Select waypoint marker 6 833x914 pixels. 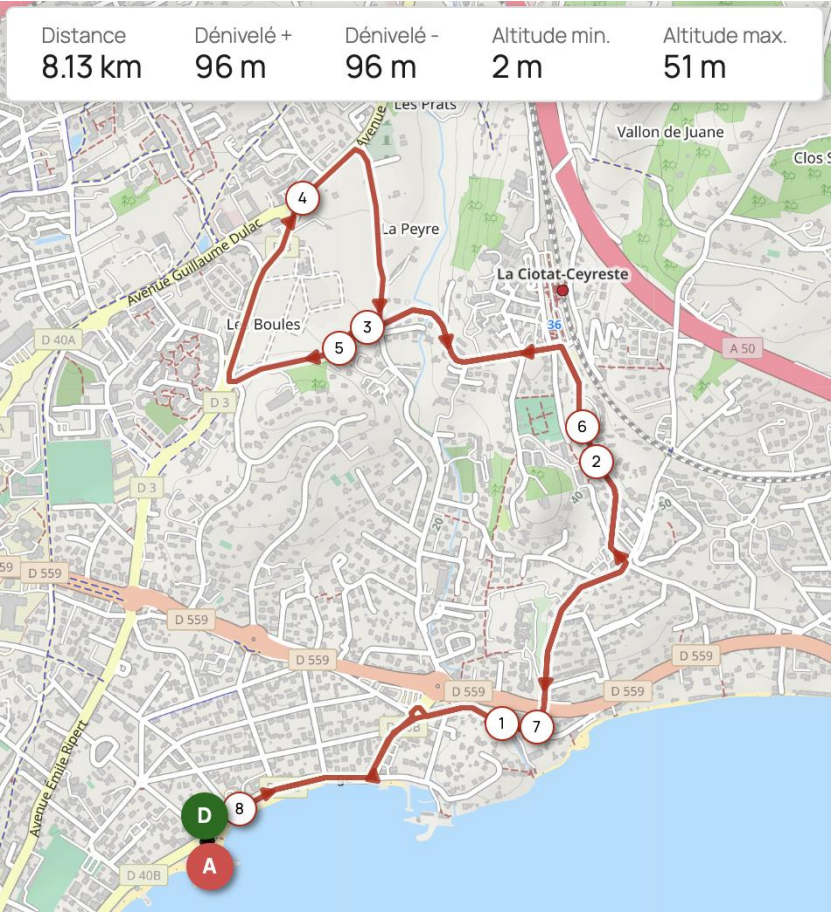582,427
